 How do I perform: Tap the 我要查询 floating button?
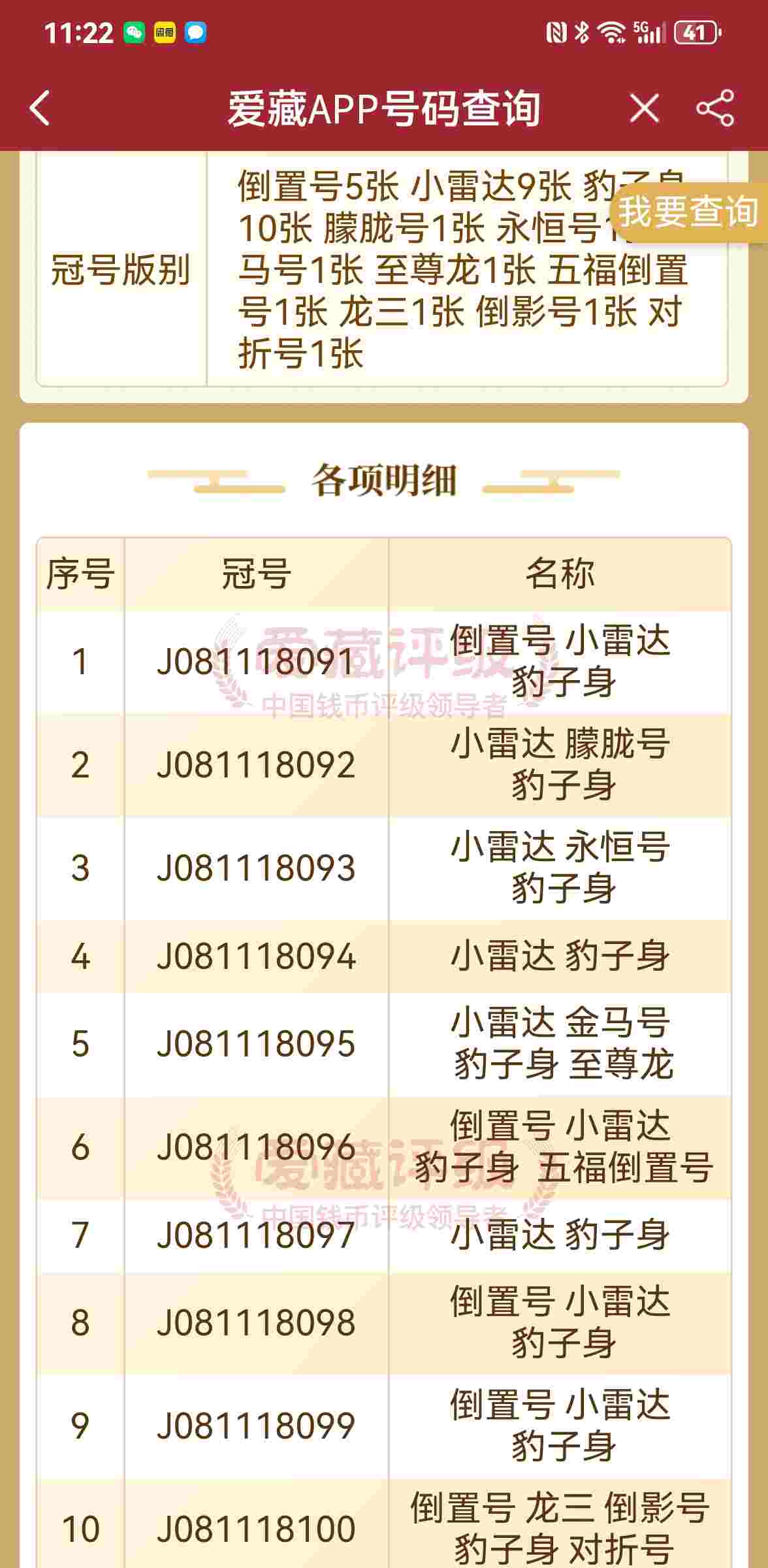pyautogui.click(x=689, y=212)
